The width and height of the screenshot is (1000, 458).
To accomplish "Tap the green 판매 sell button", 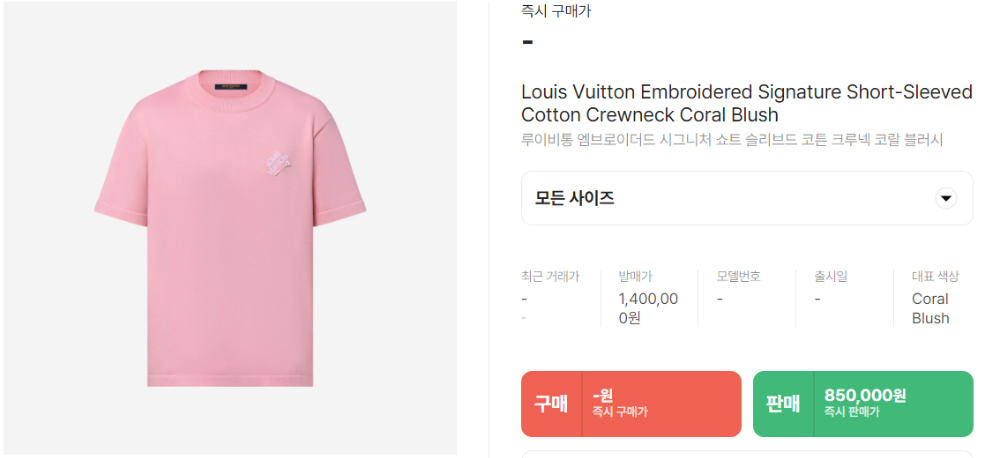I will tap(862, 404).
